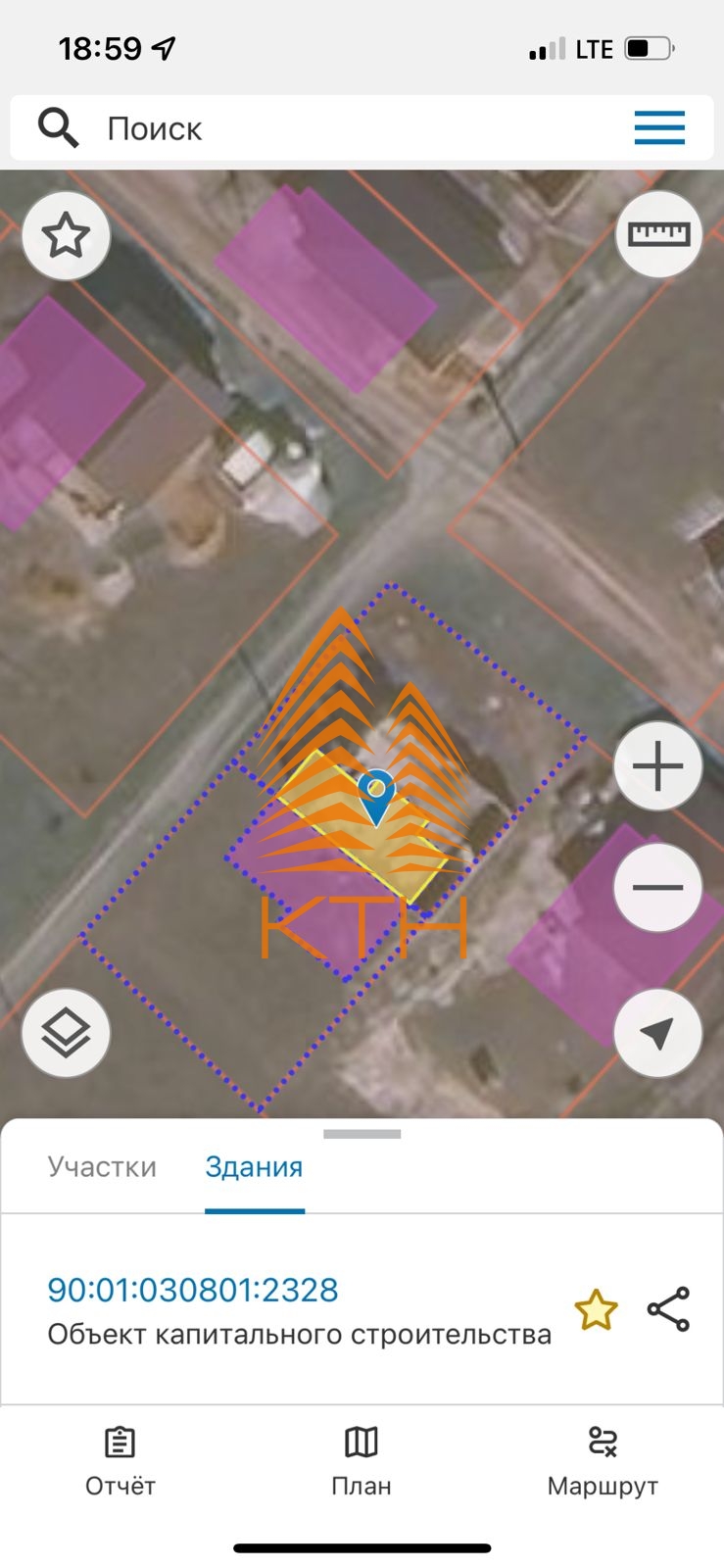
Task: Open the Отчёт report
Action: tap(121, 1462)
